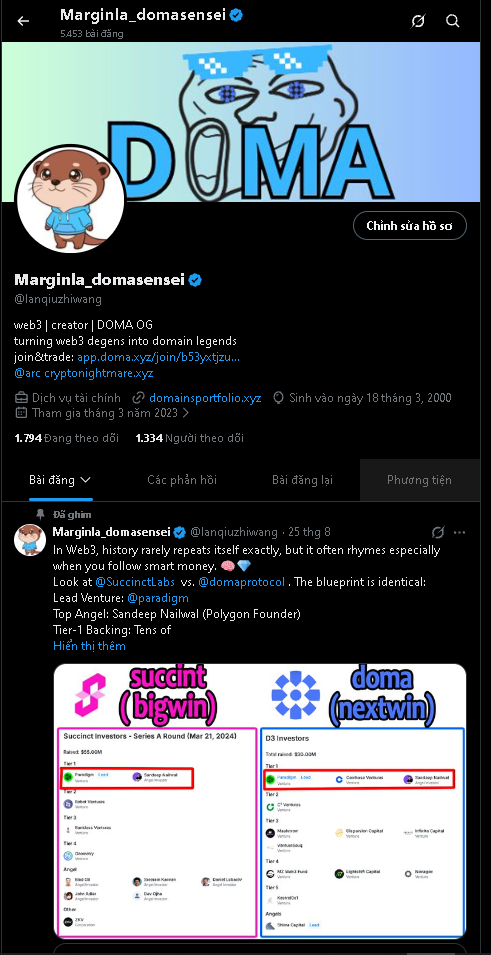Search this profile's posts
Image resolution: width=491 pixels, height=955 pixels.
[x=453, y=21]
